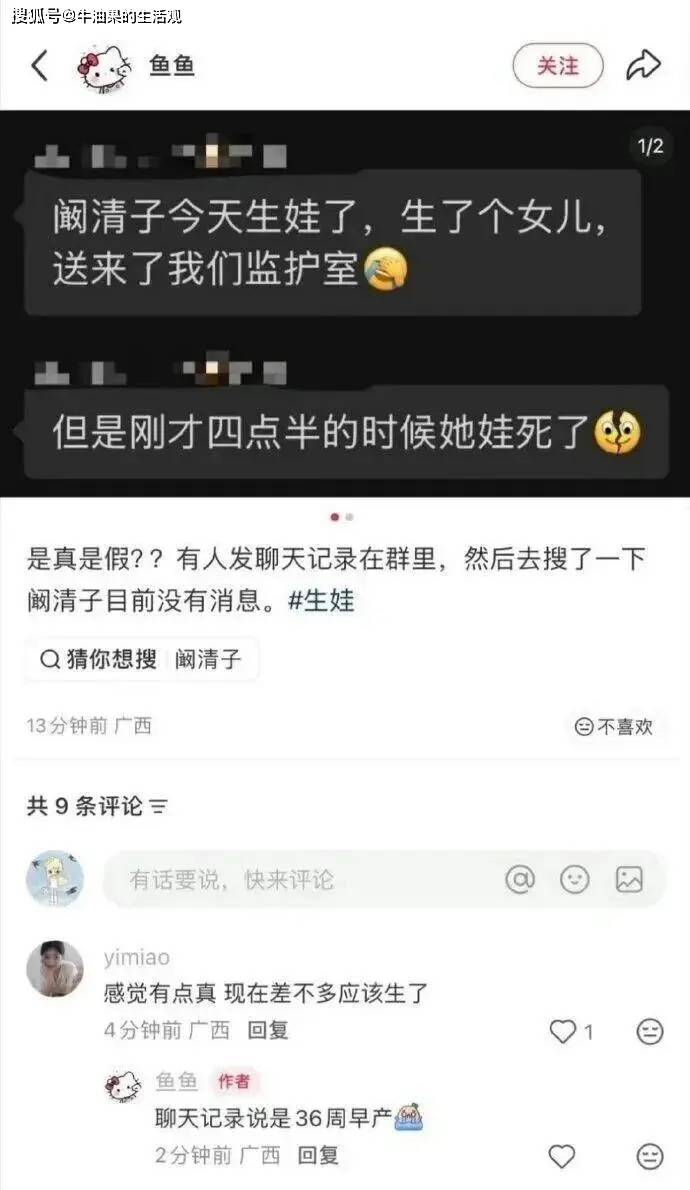Viewport: 690px width, 1190px height.
Task: Follow the author with 关注 button
Action: [558, 66]
